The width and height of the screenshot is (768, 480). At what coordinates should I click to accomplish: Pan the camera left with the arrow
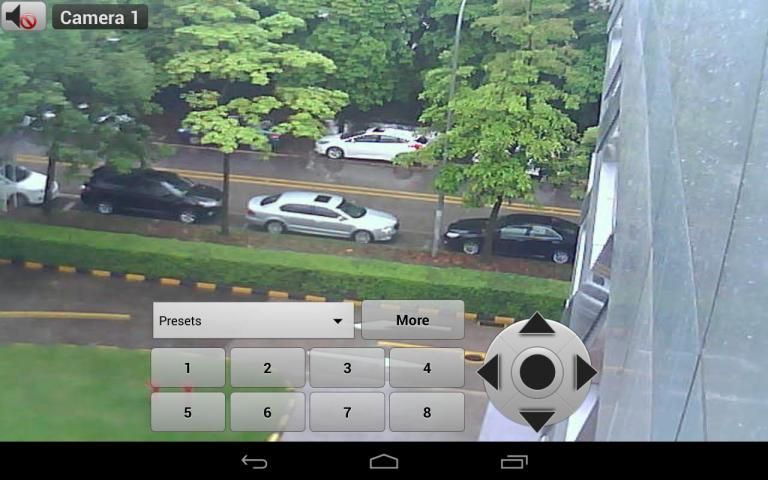click(x=489, y=372)
